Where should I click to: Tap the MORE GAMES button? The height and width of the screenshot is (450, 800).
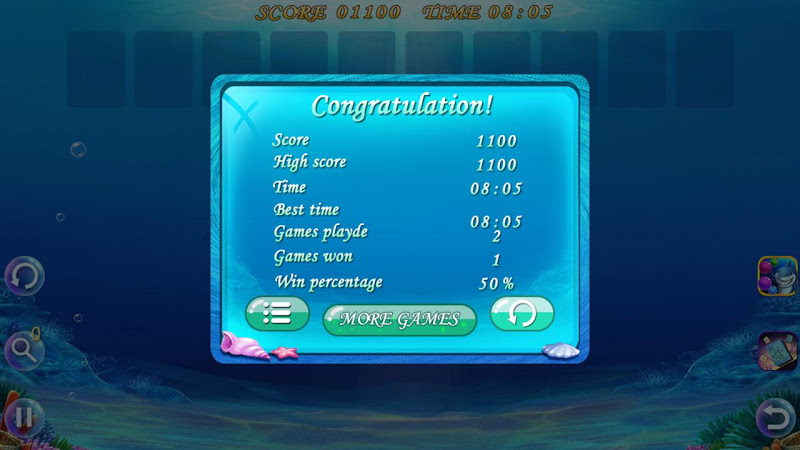point(399,320)
